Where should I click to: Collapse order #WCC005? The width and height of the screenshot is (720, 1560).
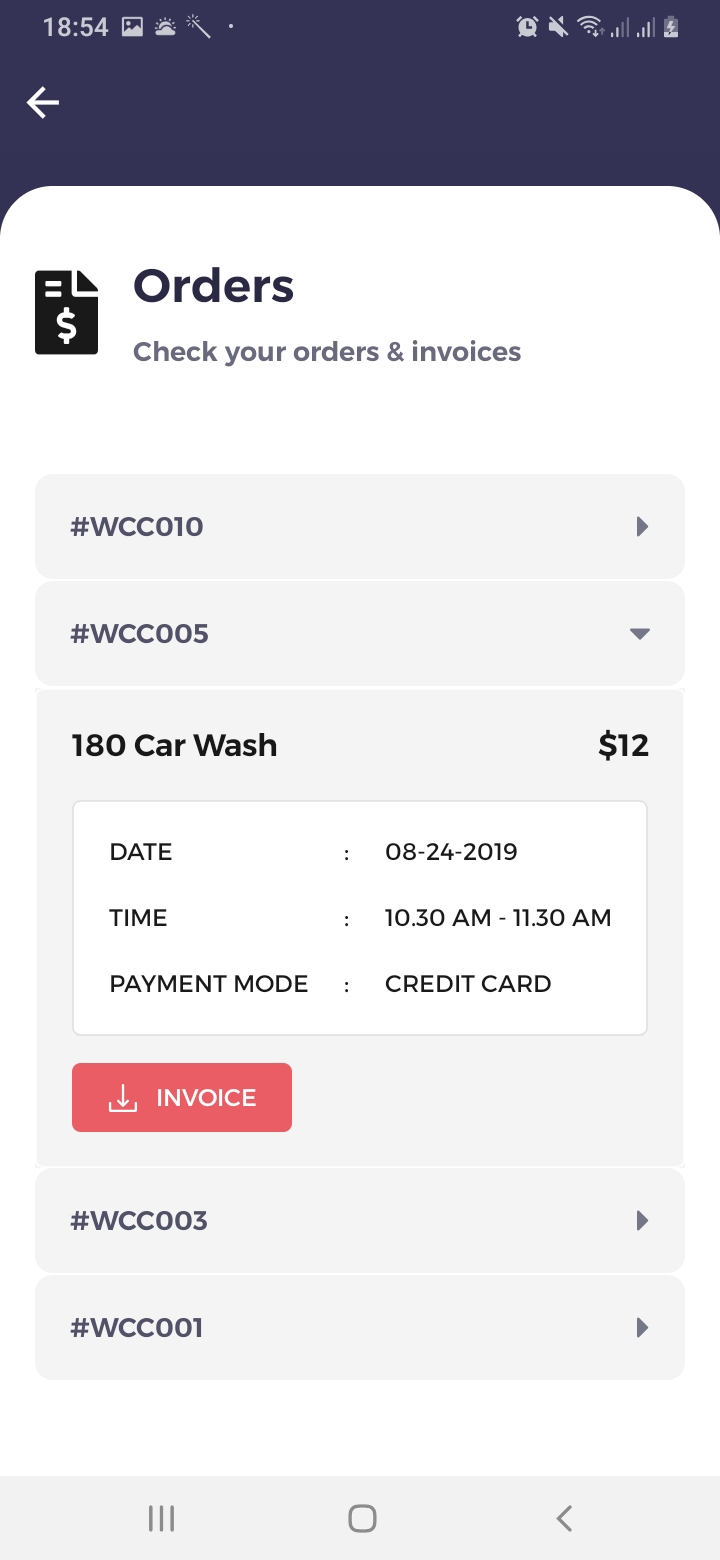click(360, 633)
